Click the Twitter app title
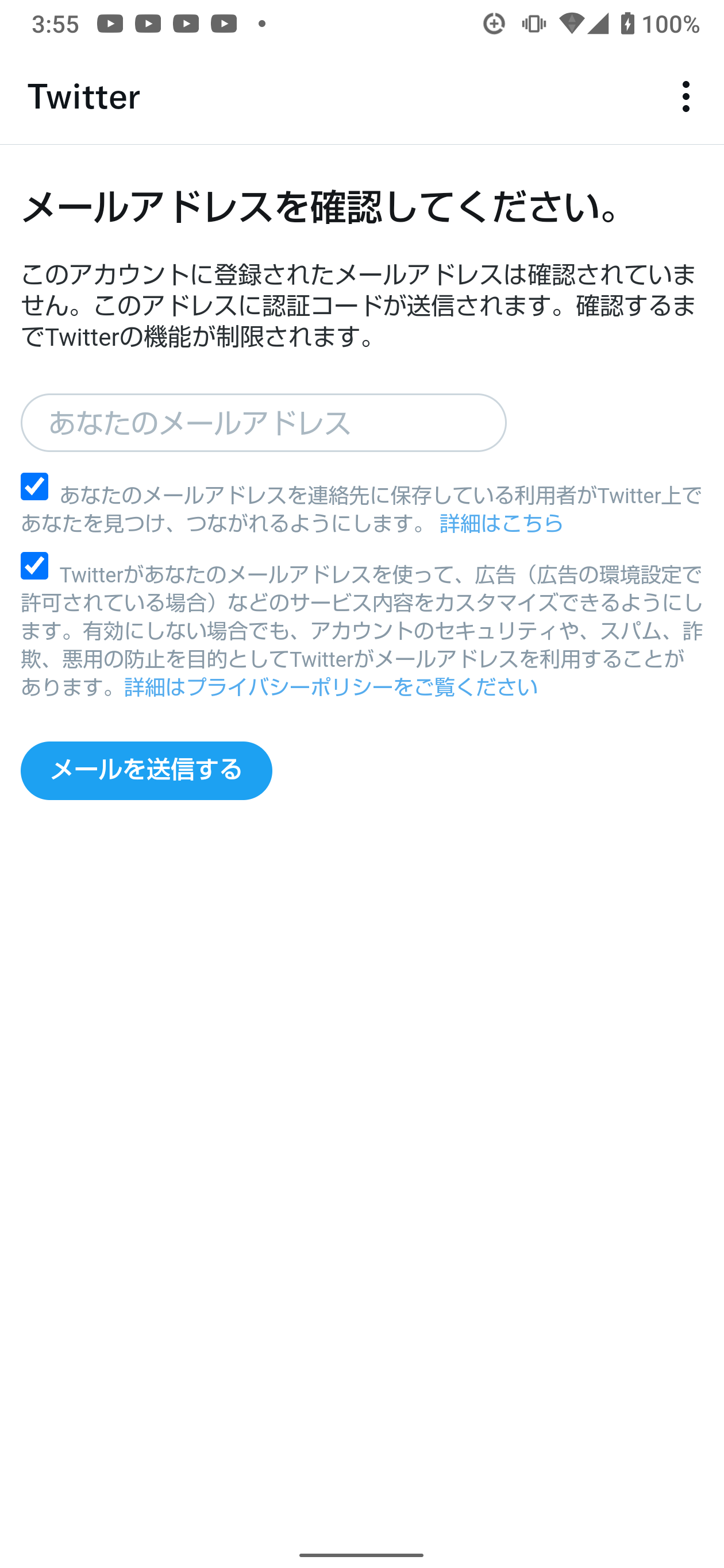 (x=84, y=96)
